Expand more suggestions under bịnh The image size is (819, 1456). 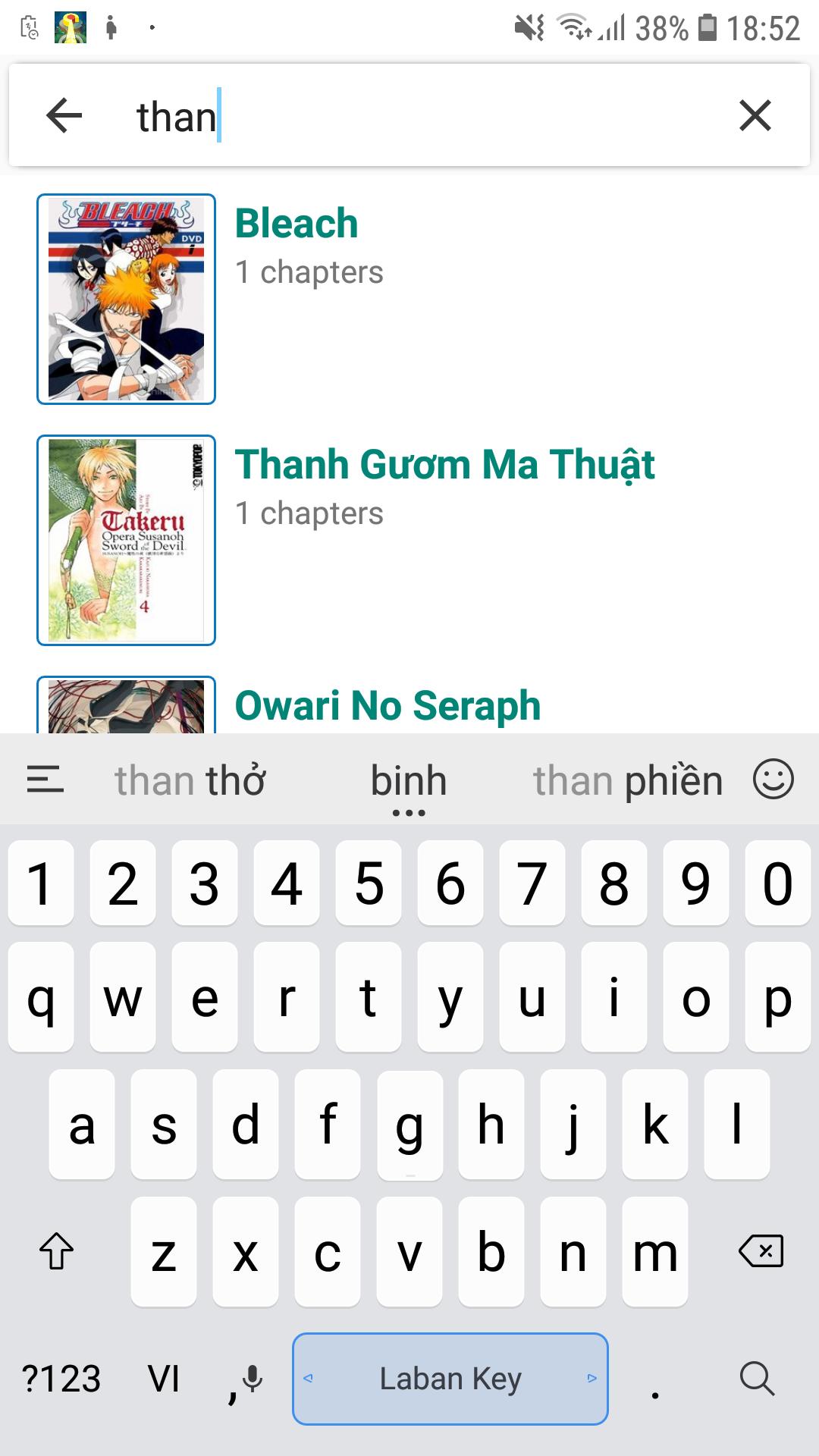(409, 811)
